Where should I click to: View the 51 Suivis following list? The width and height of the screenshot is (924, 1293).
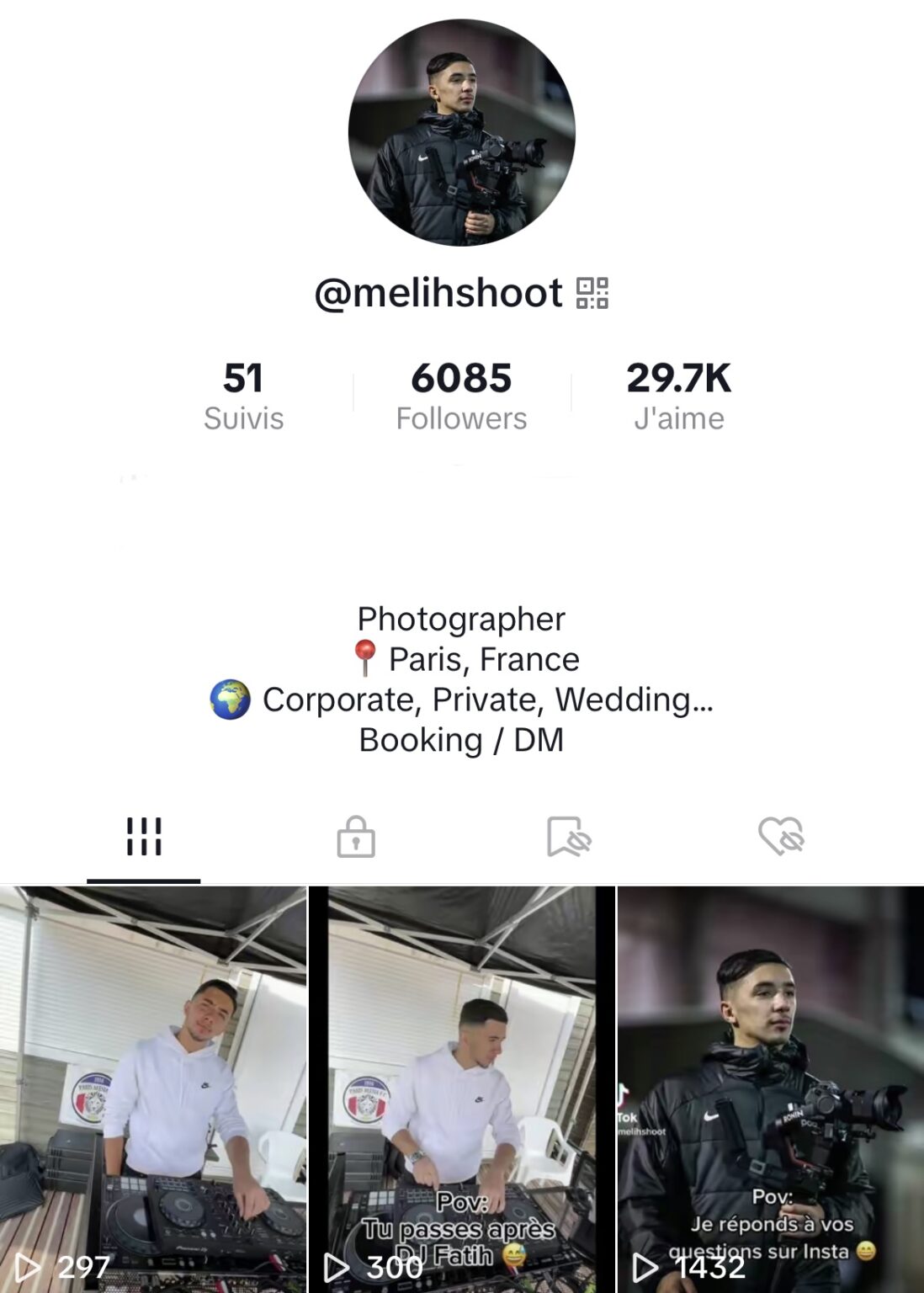pos(243,396)
